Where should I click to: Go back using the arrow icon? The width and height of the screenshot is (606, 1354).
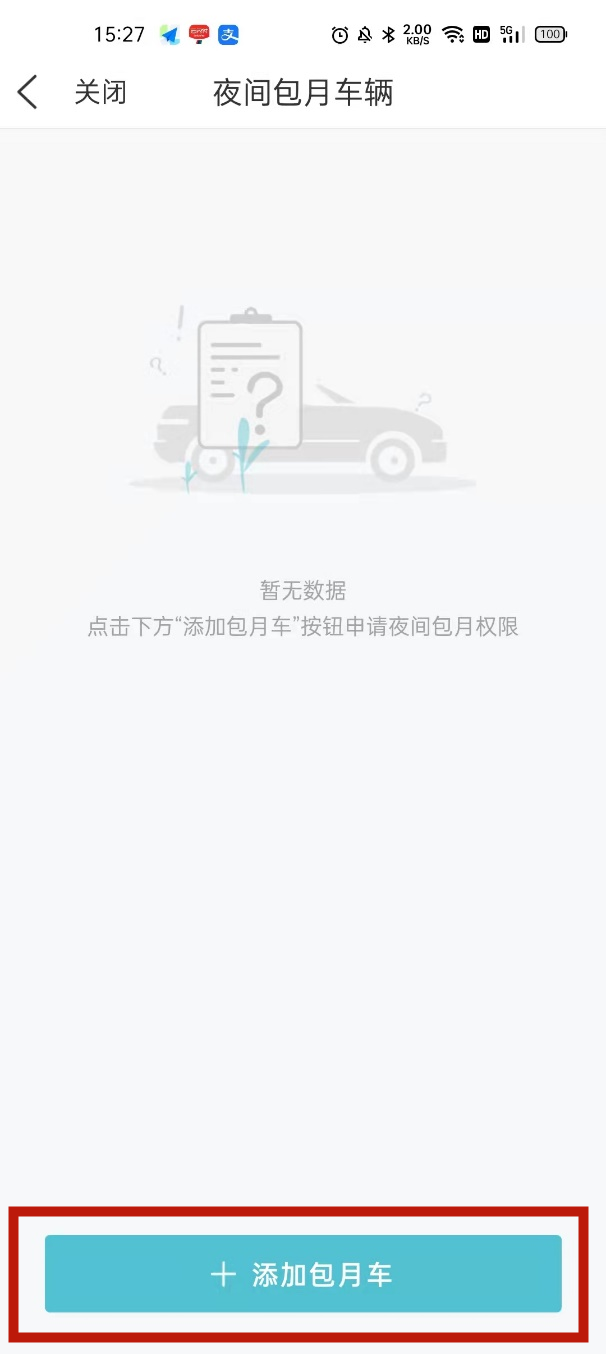tap(28, 92)
